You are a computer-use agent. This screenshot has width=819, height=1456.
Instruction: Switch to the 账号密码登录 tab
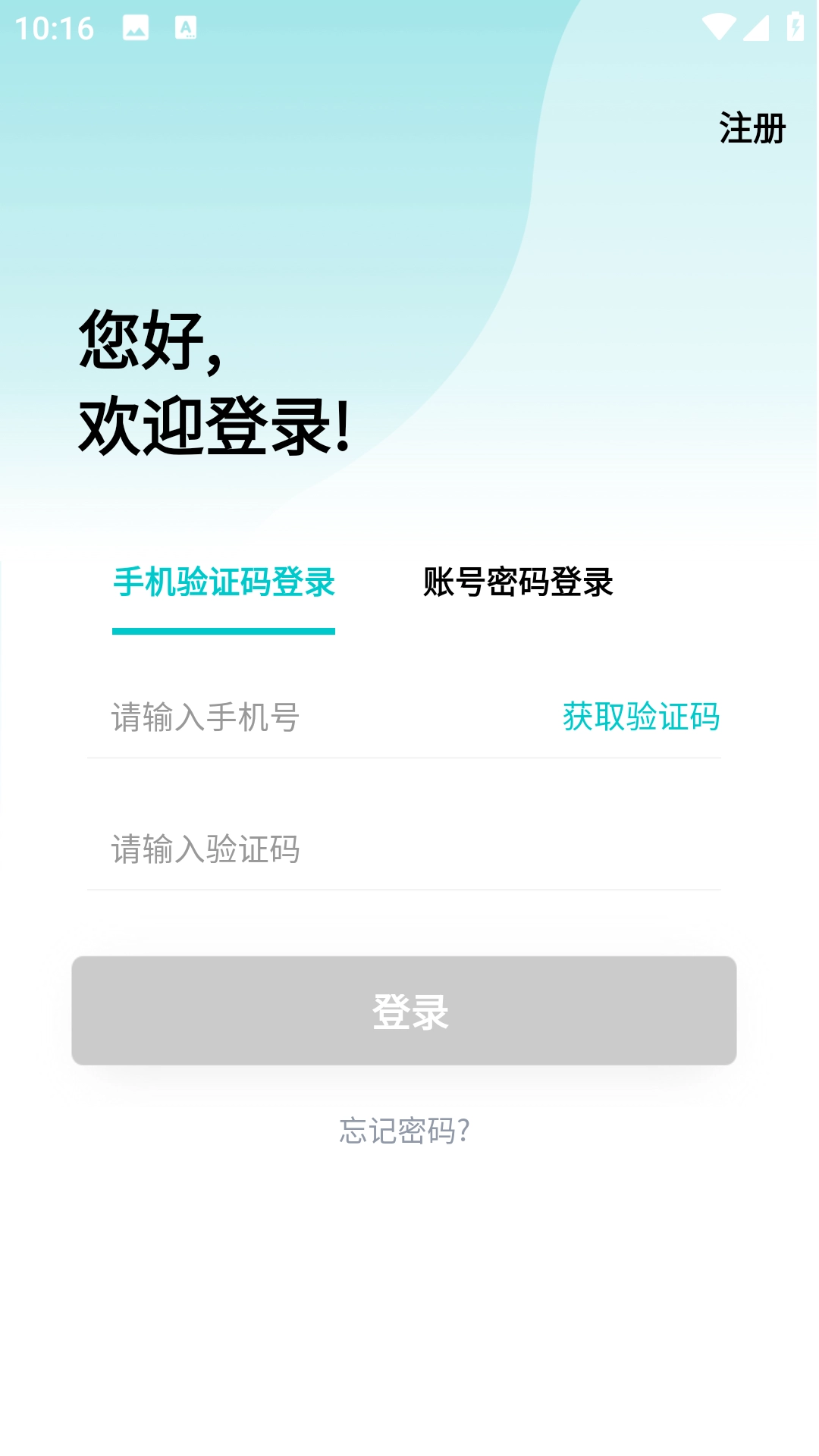click(518, 582)
